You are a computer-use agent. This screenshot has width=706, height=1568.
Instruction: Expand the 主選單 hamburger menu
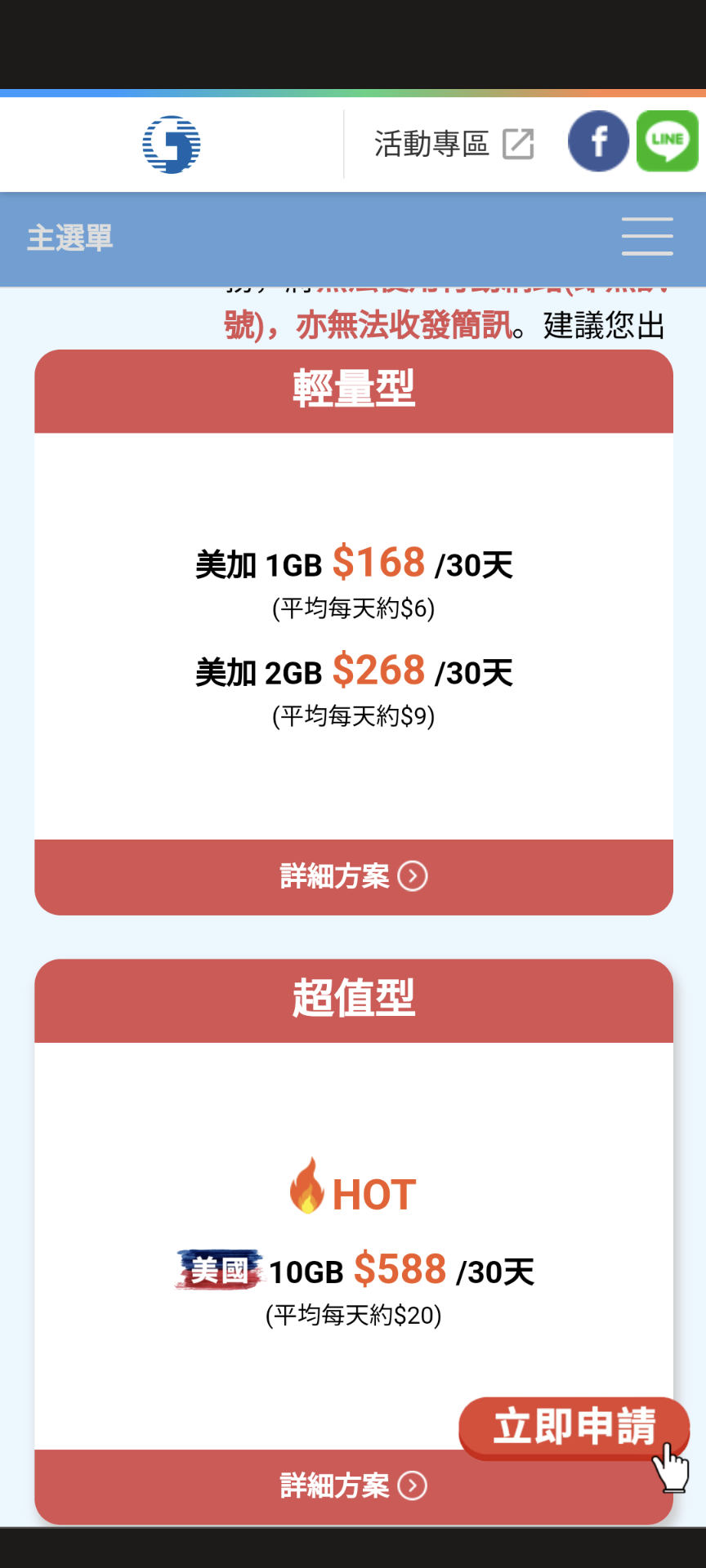pyautogui.click(x=646, y=237)
